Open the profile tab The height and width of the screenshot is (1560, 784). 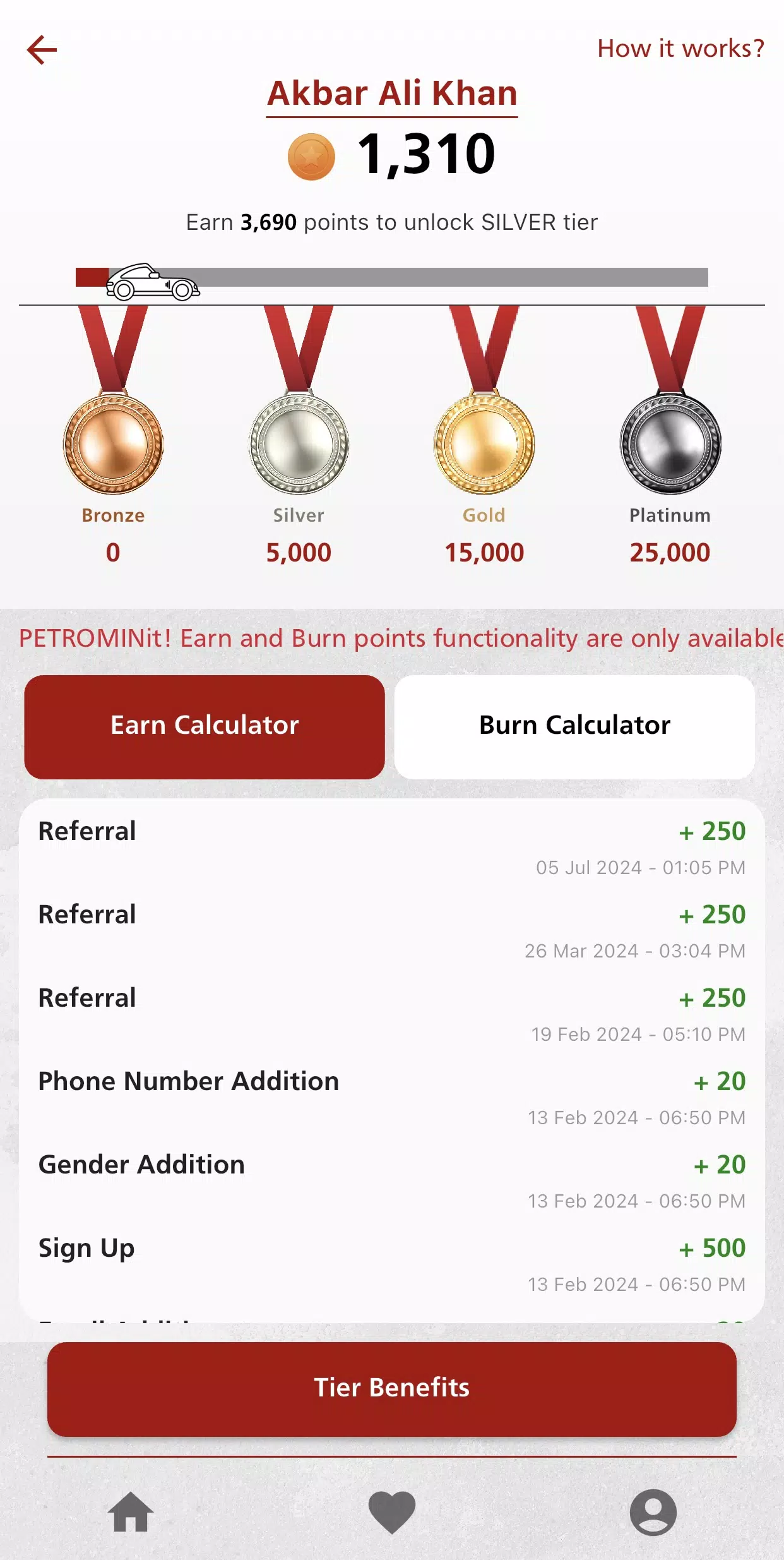click(x=653, y=1512)
